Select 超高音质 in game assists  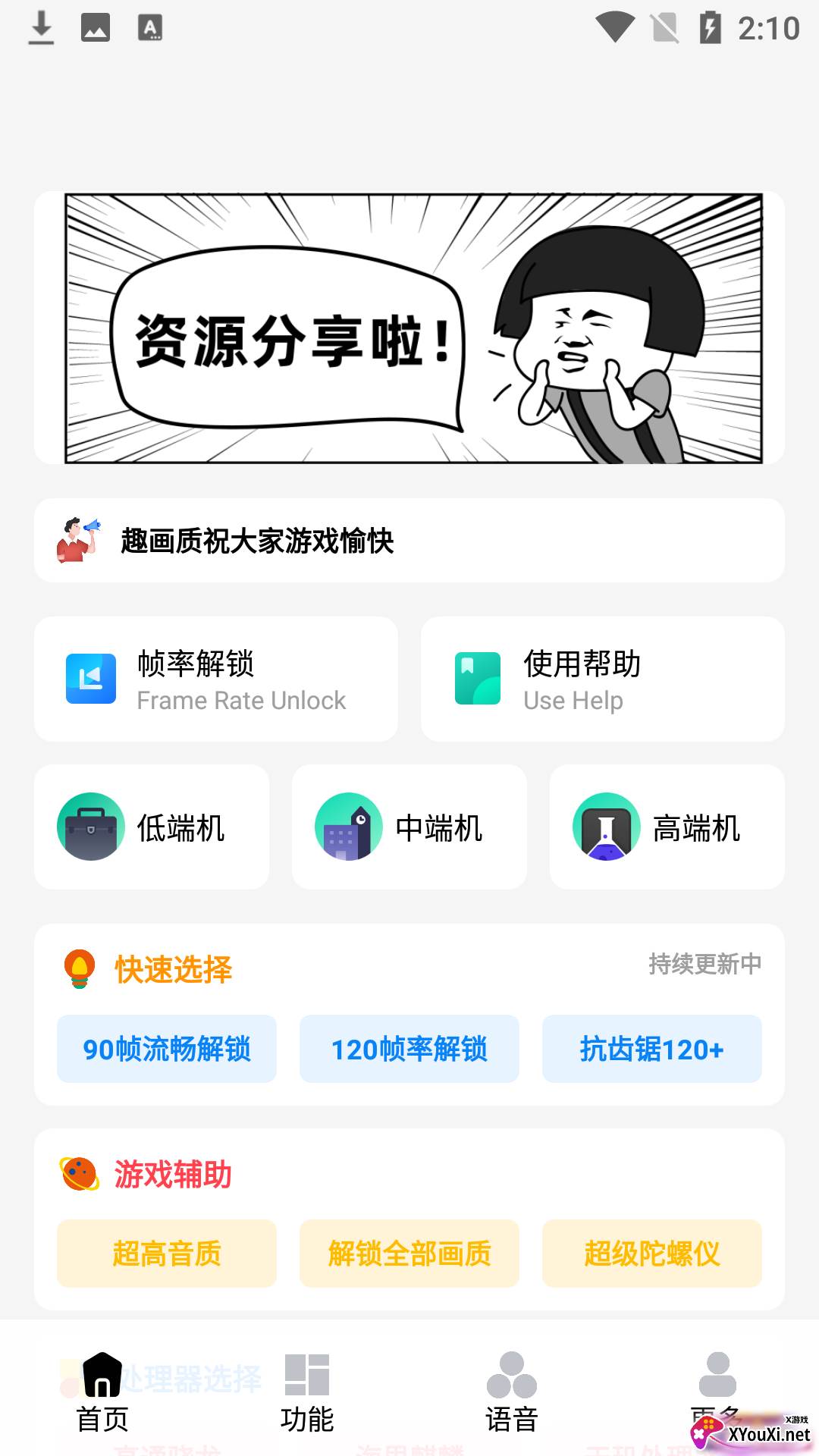(166, 1254)
